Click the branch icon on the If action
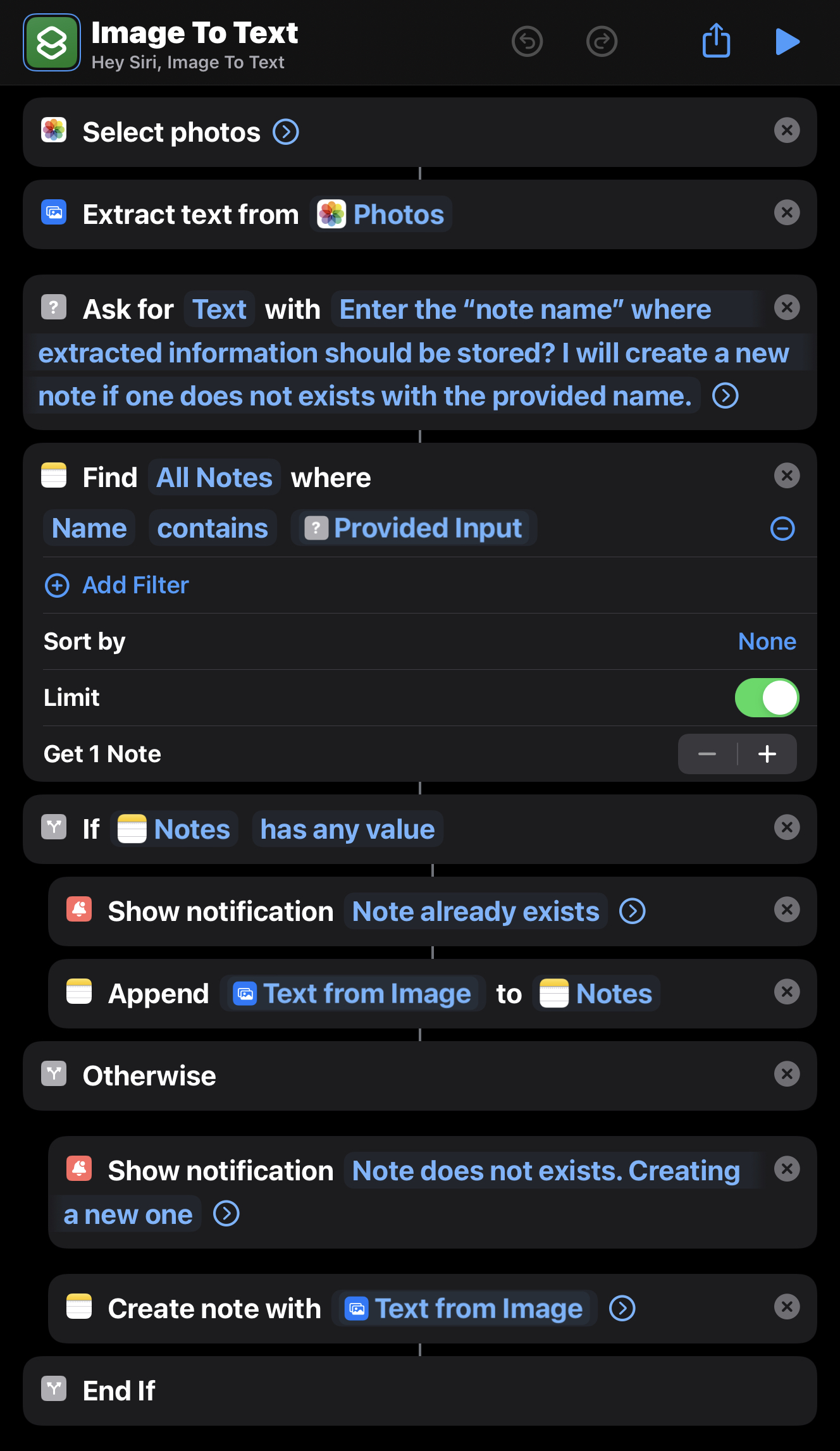 point(54,827)
